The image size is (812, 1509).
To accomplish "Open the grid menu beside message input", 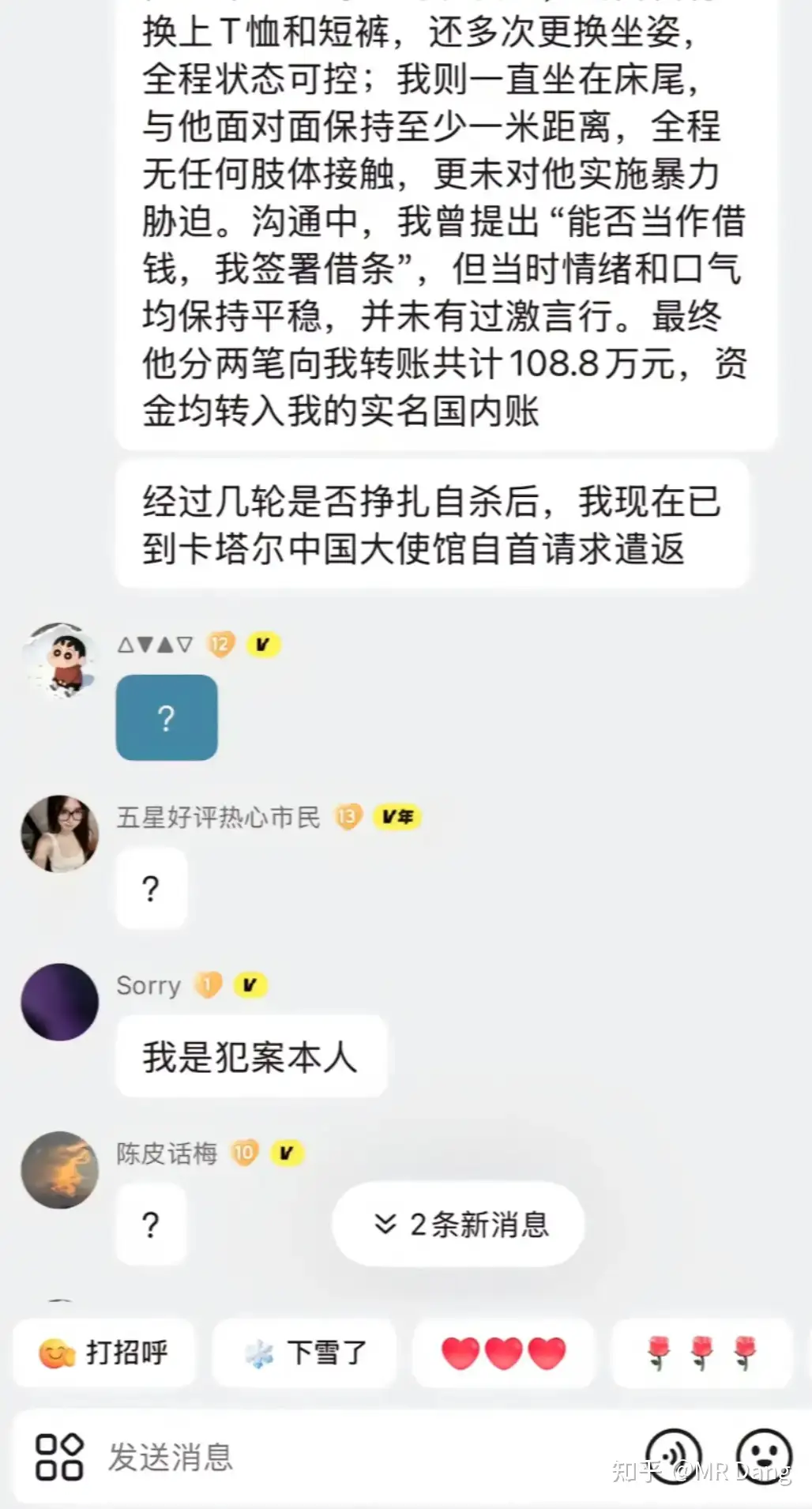I will [x=59, y=1454].
